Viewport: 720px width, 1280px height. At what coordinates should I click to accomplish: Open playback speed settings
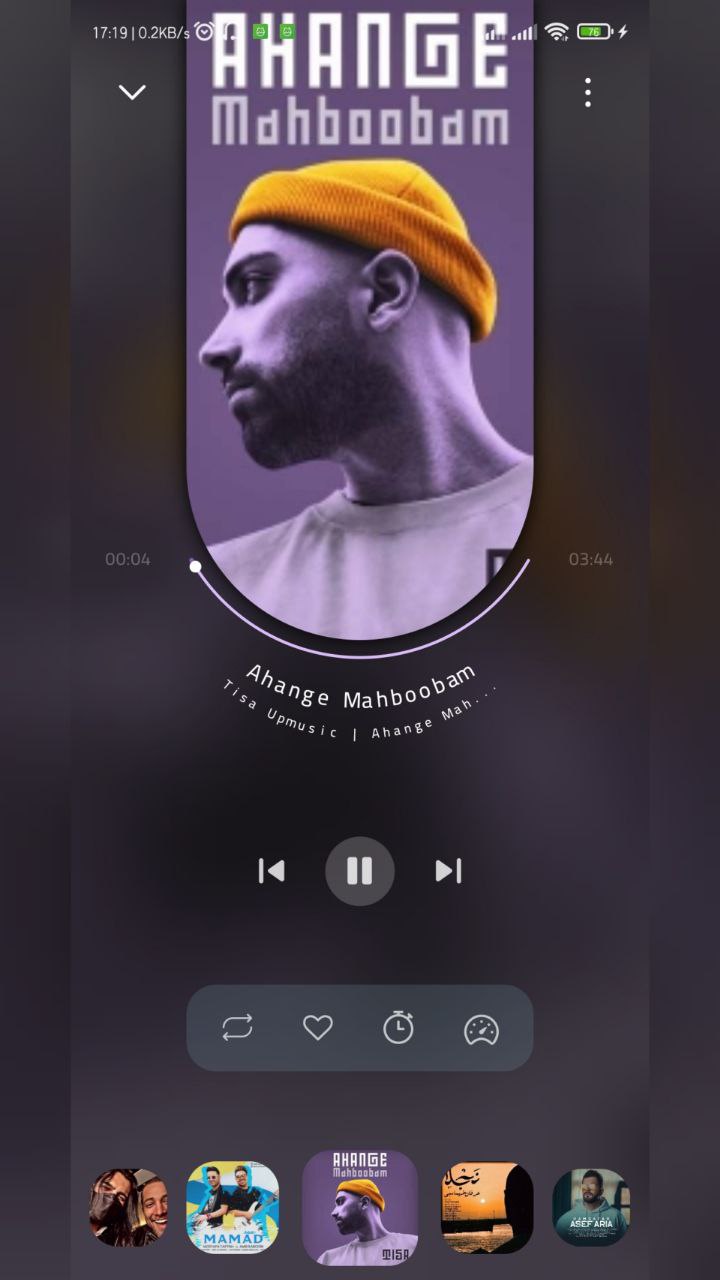481,1029
